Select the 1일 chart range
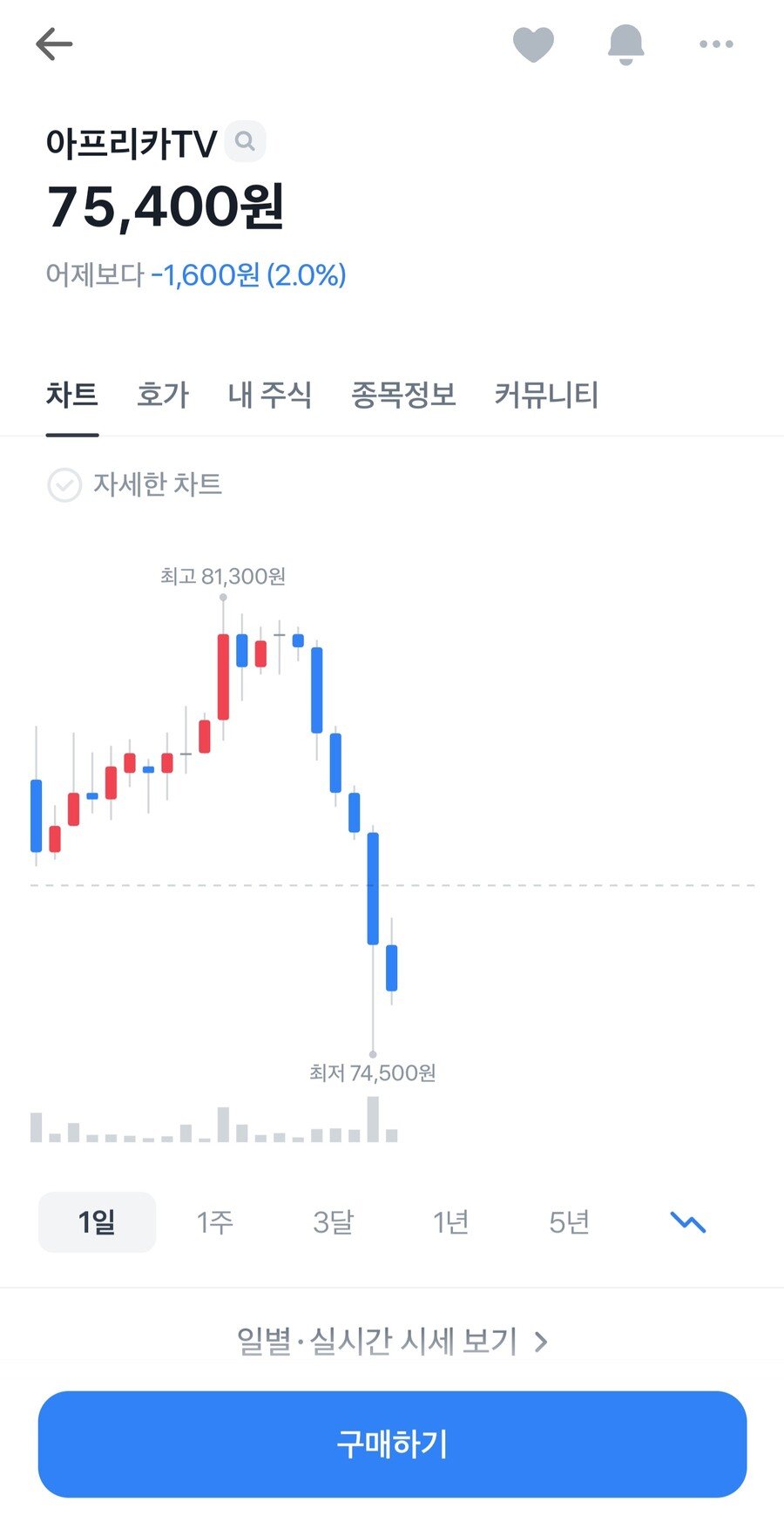The image size is (784, 1522). (x=97, y=1222)
